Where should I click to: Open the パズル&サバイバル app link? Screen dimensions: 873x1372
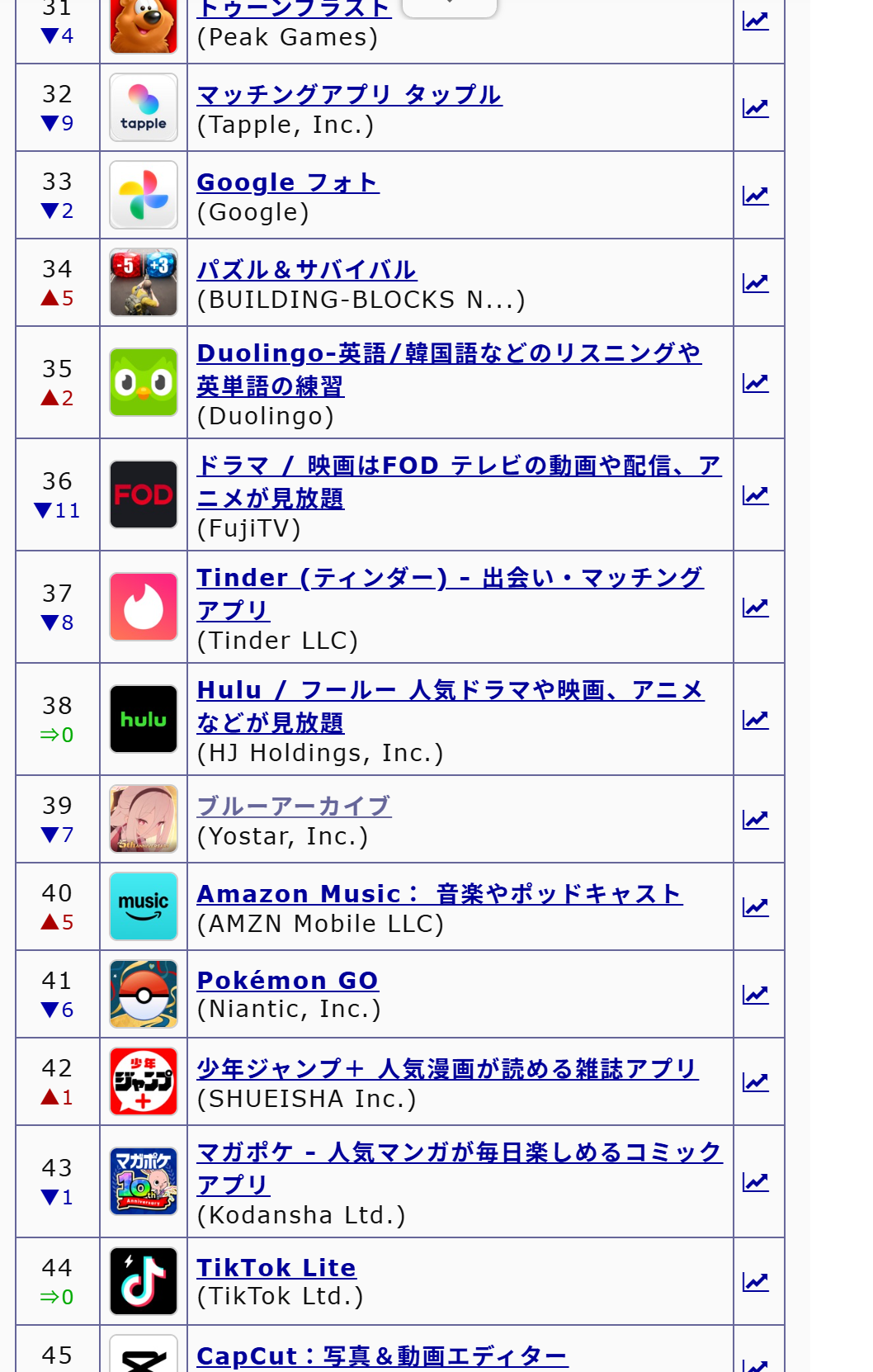tap(306, 270)
